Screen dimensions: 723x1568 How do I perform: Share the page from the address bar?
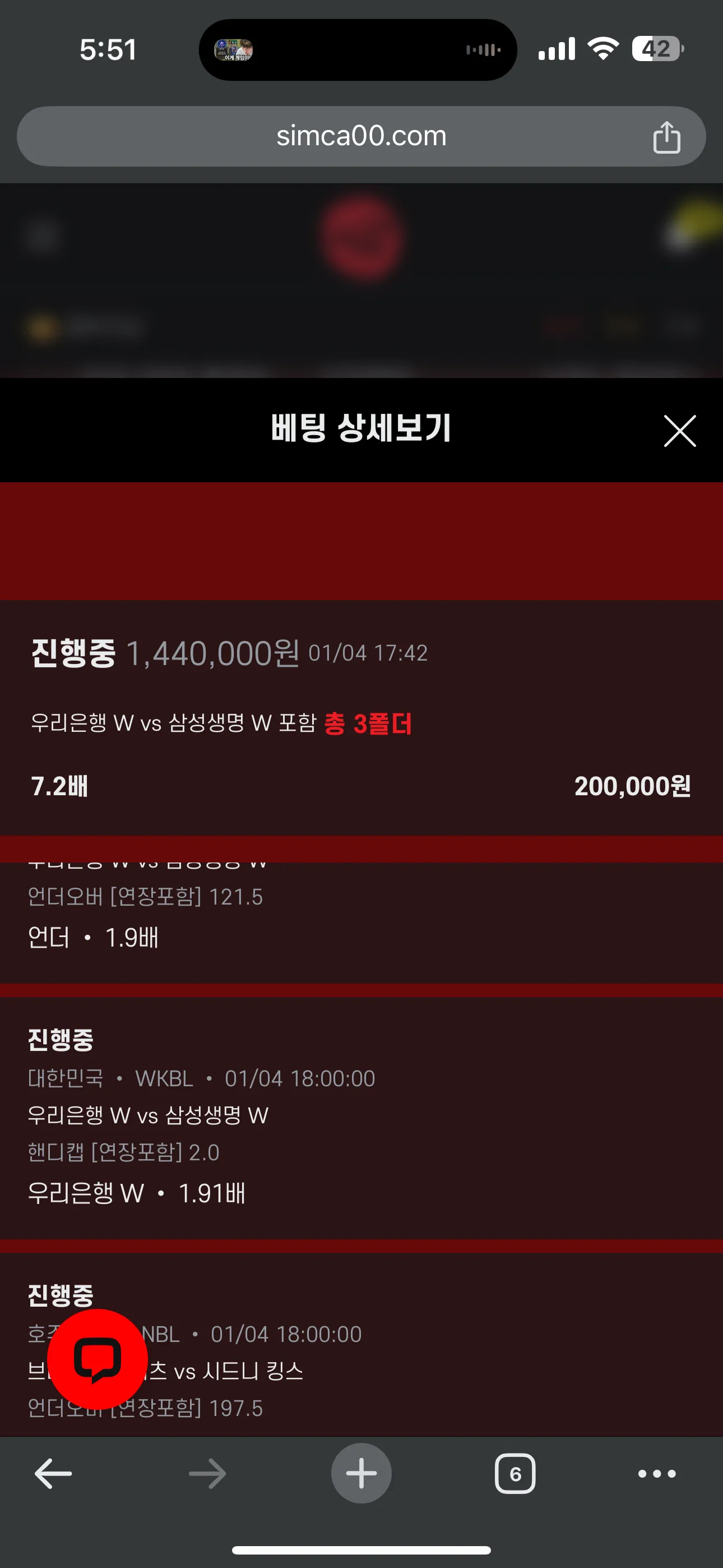pos(666,137)
